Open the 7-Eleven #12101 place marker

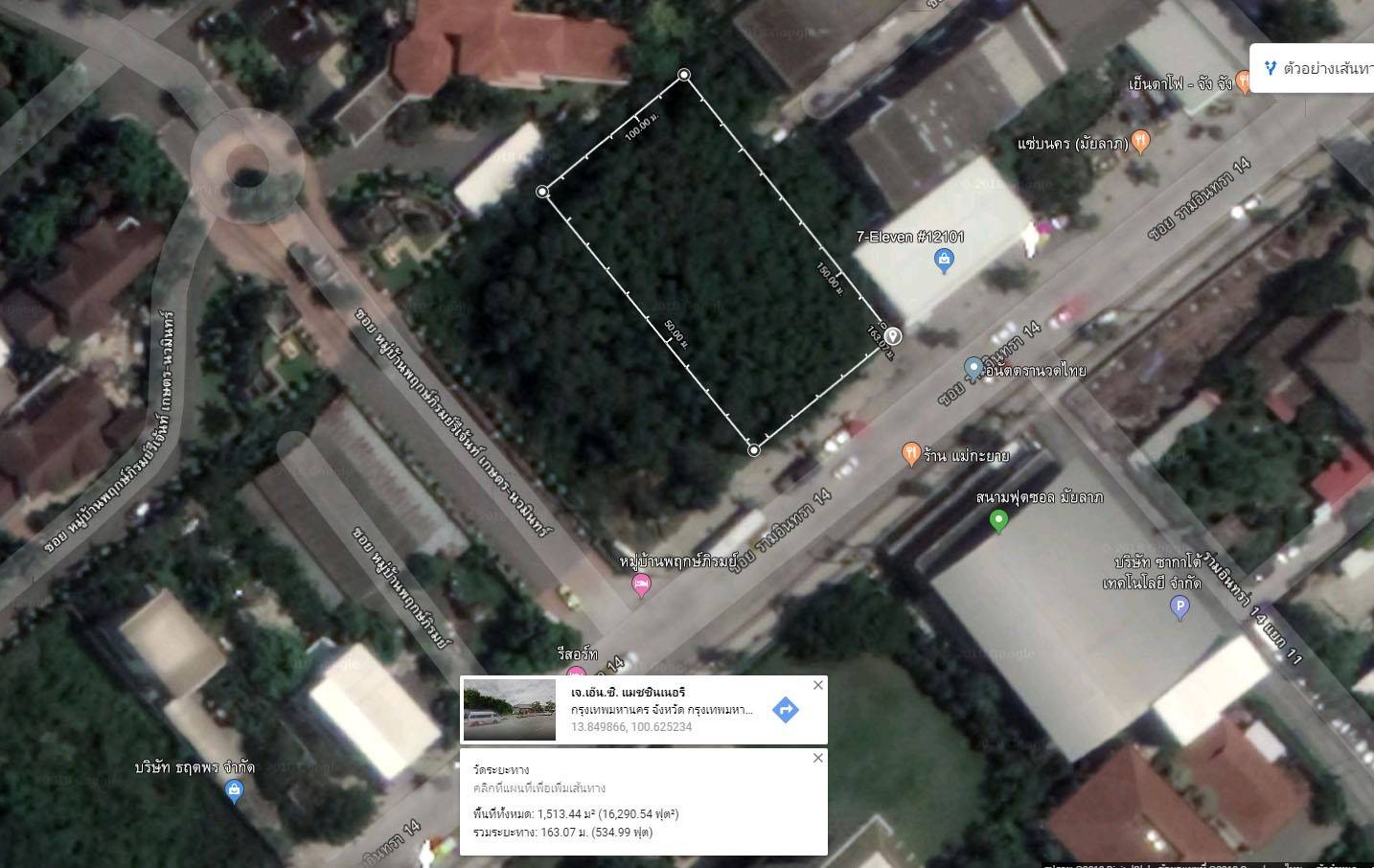(944, 260)
